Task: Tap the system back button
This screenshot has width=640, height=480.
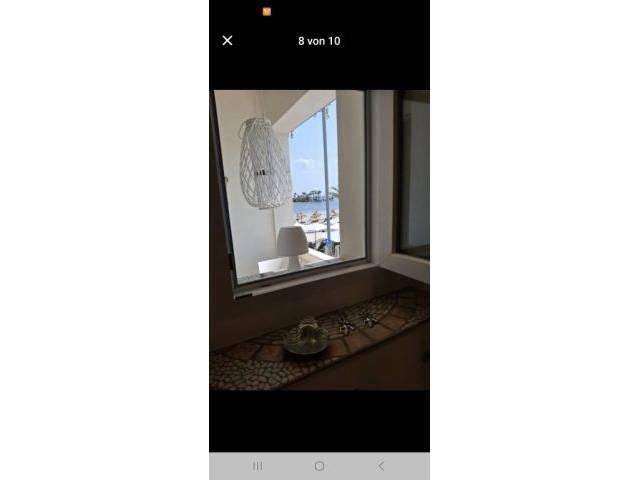Action: [381, 466]
